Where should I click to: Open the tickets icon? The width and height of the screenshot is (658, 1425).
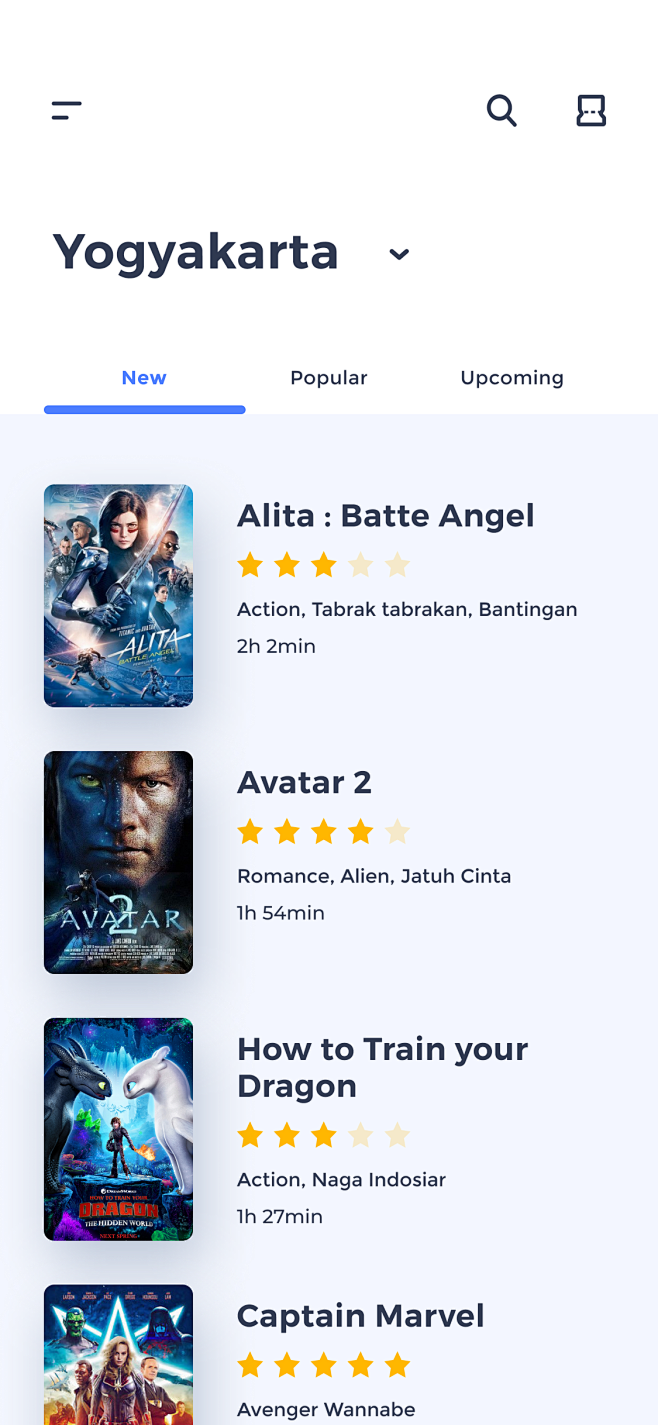(x=591, y=110)
